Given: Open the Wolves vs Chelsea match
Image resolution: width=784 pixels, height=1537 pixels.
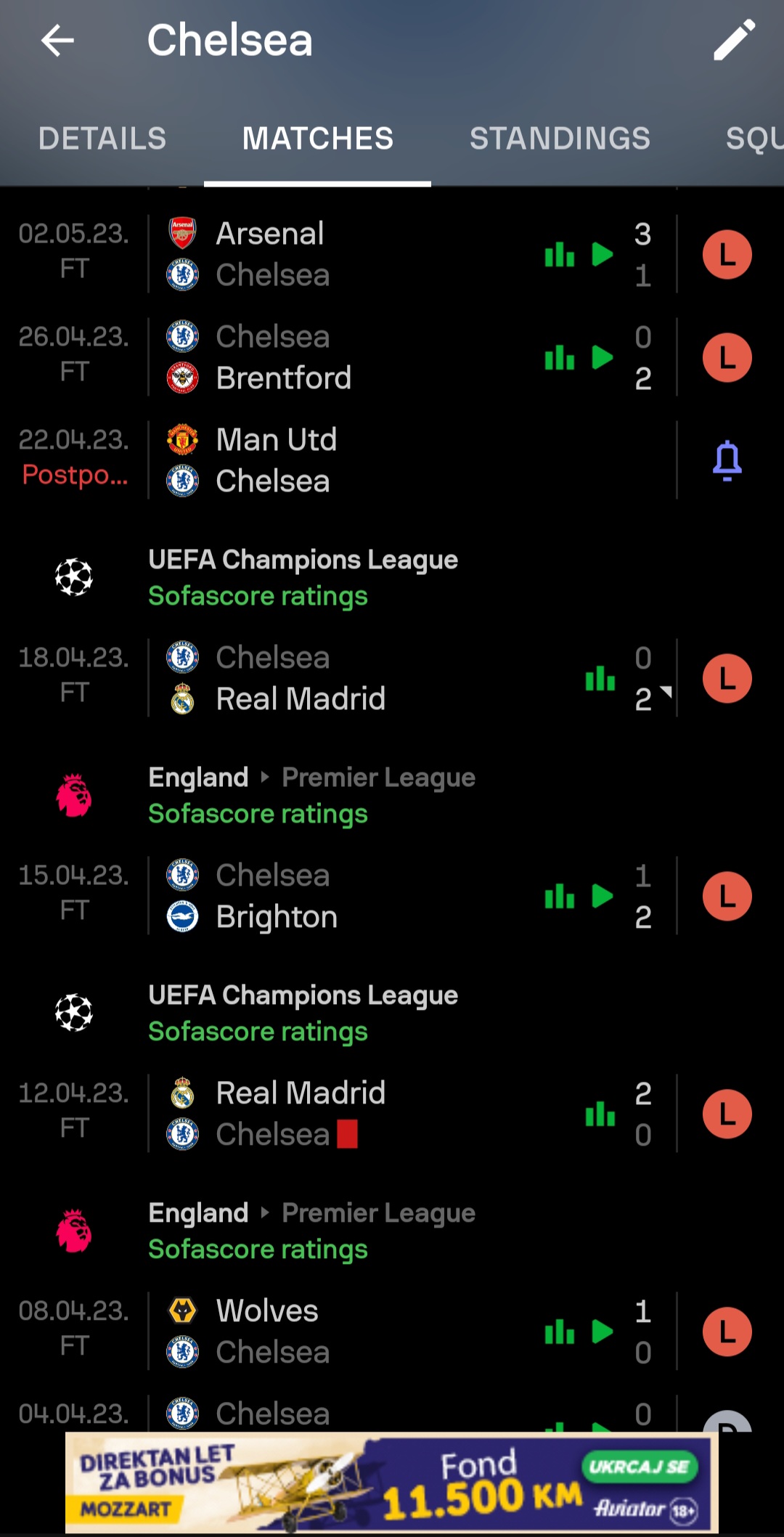Looking at the screenshot, I should [392, 1332].
